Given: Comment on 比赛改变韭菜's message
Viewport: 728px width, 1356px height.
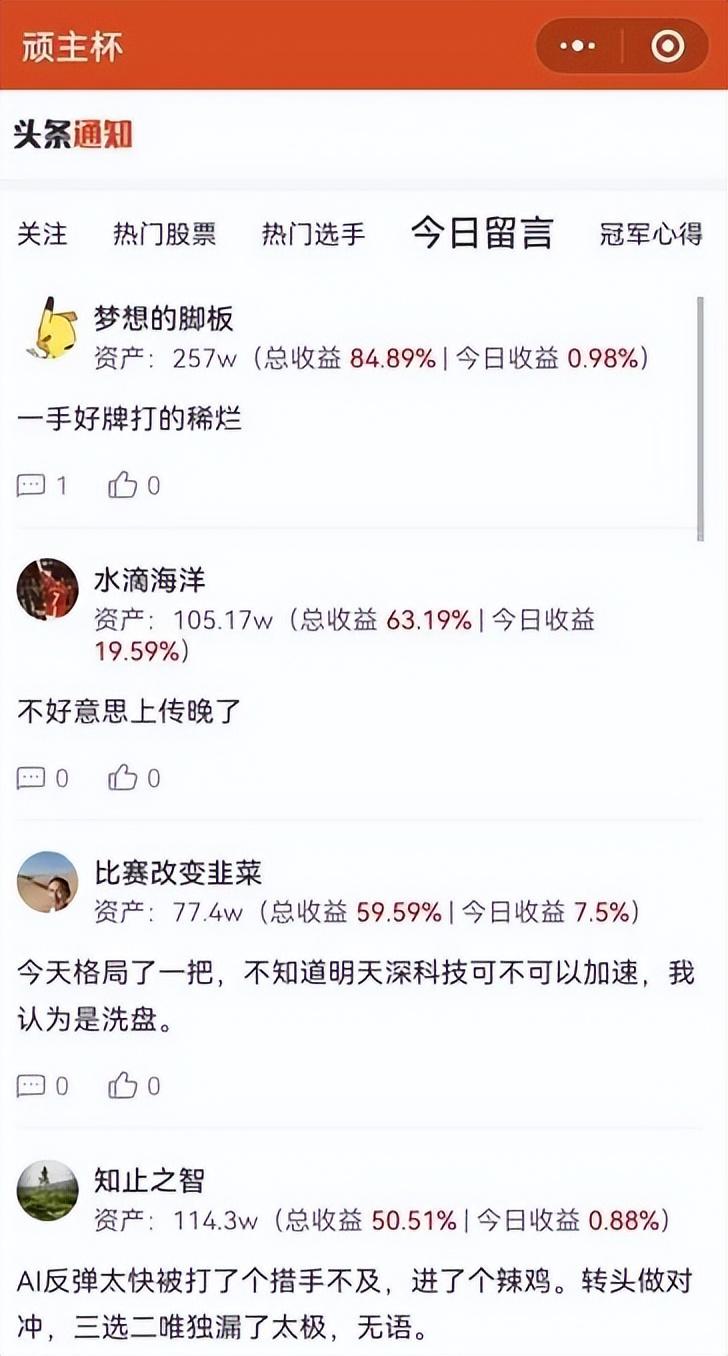Looking at the screenshot, I should coord(42,1086).
